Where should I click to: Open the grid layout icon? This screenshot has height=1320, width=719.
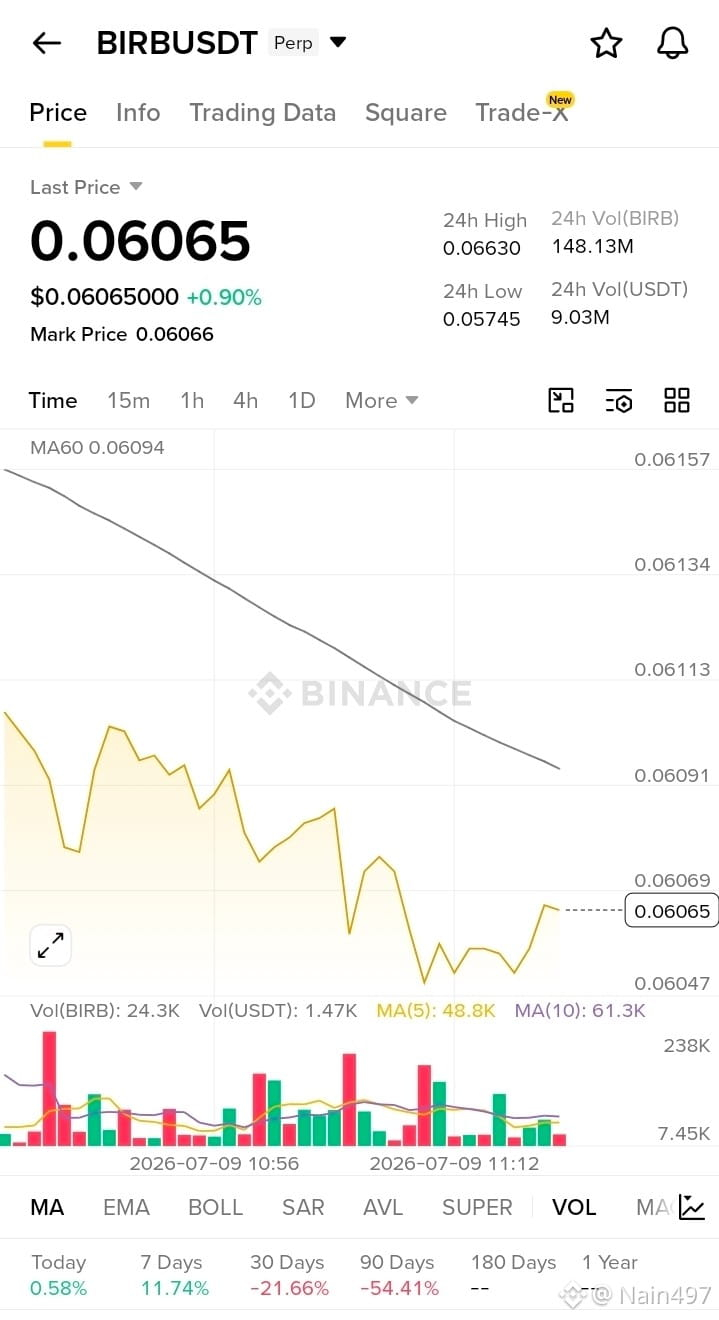(677, 401)
